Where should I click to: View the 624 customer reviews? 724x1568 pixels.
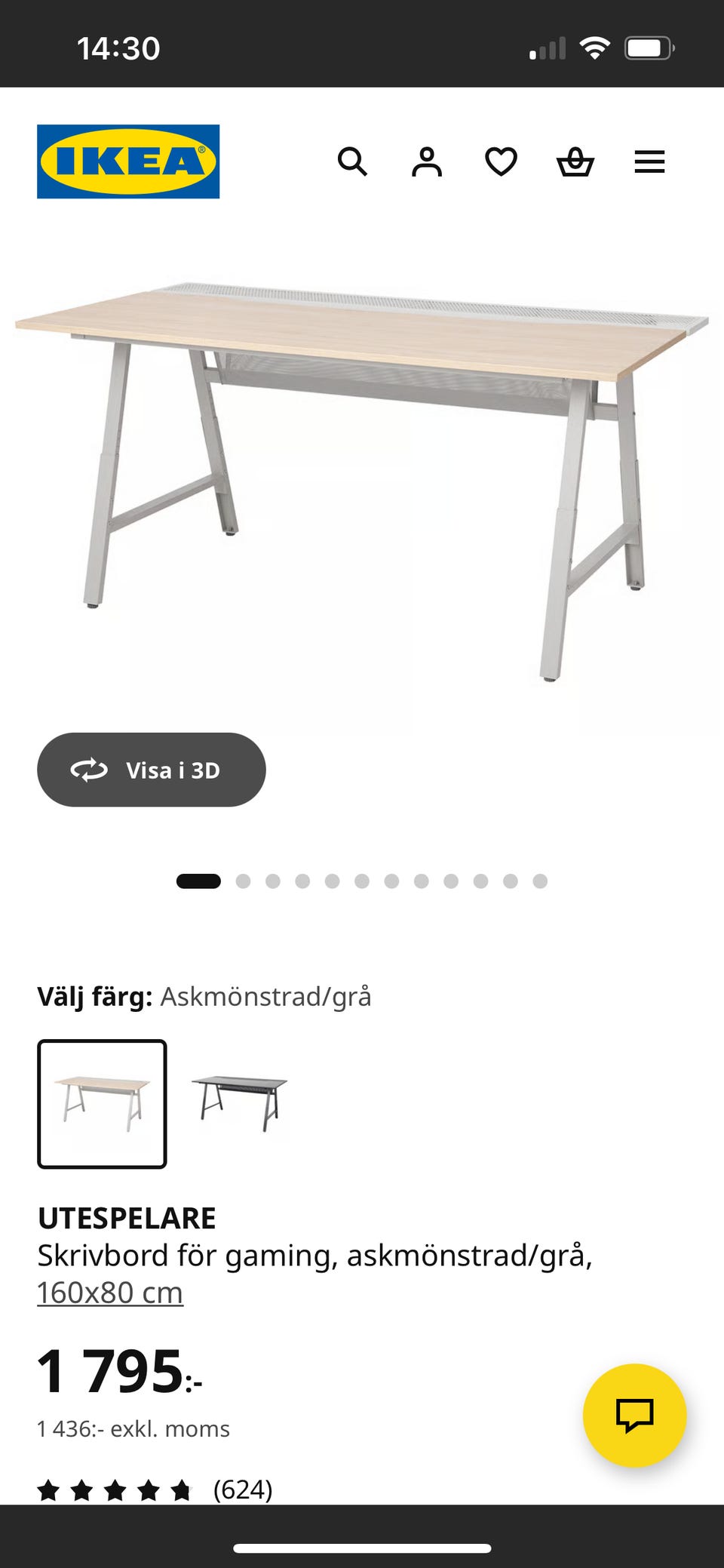242,1489
